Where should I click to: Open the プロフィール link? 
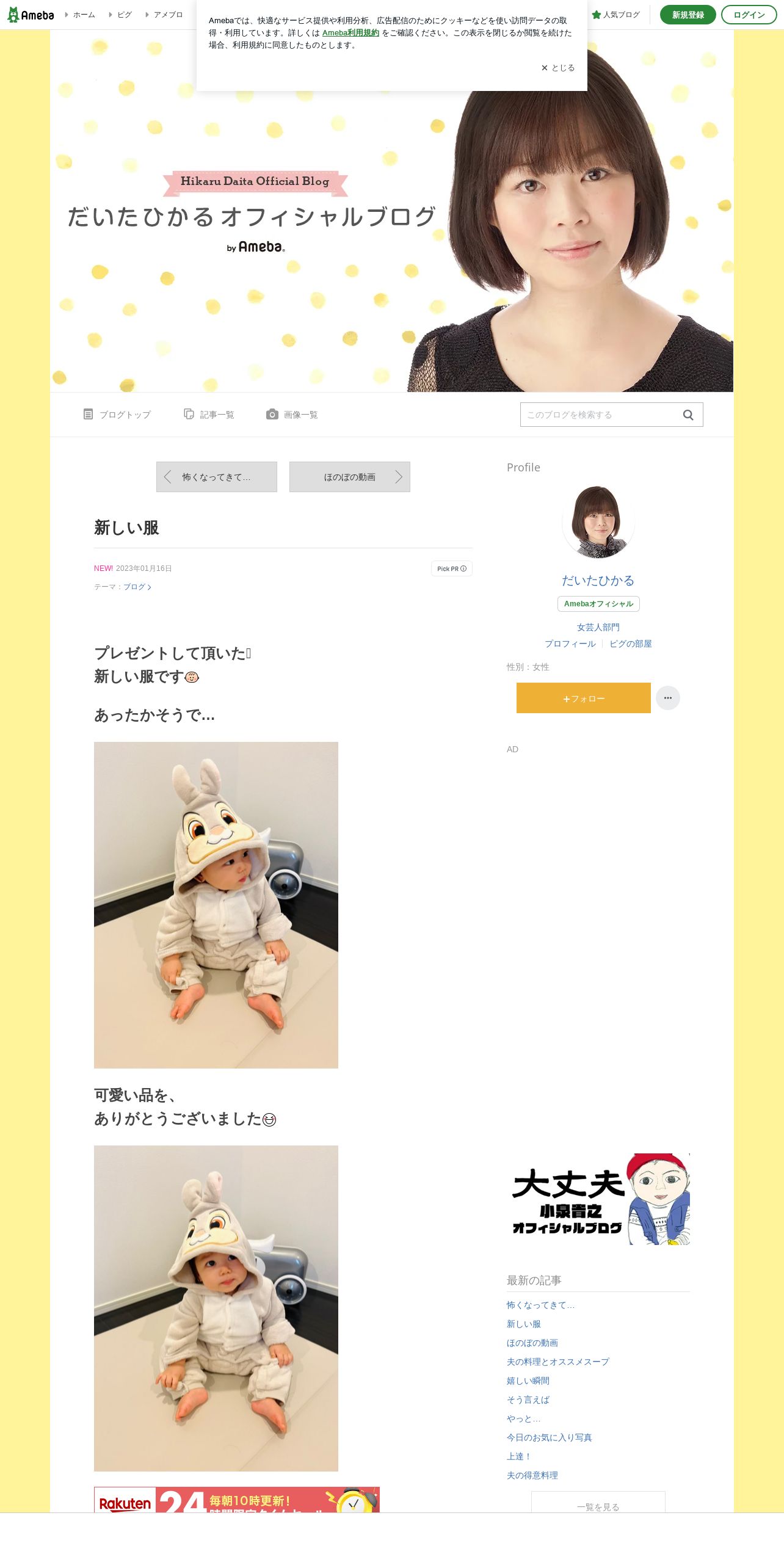pyautogui.click(x=570, y=644)
